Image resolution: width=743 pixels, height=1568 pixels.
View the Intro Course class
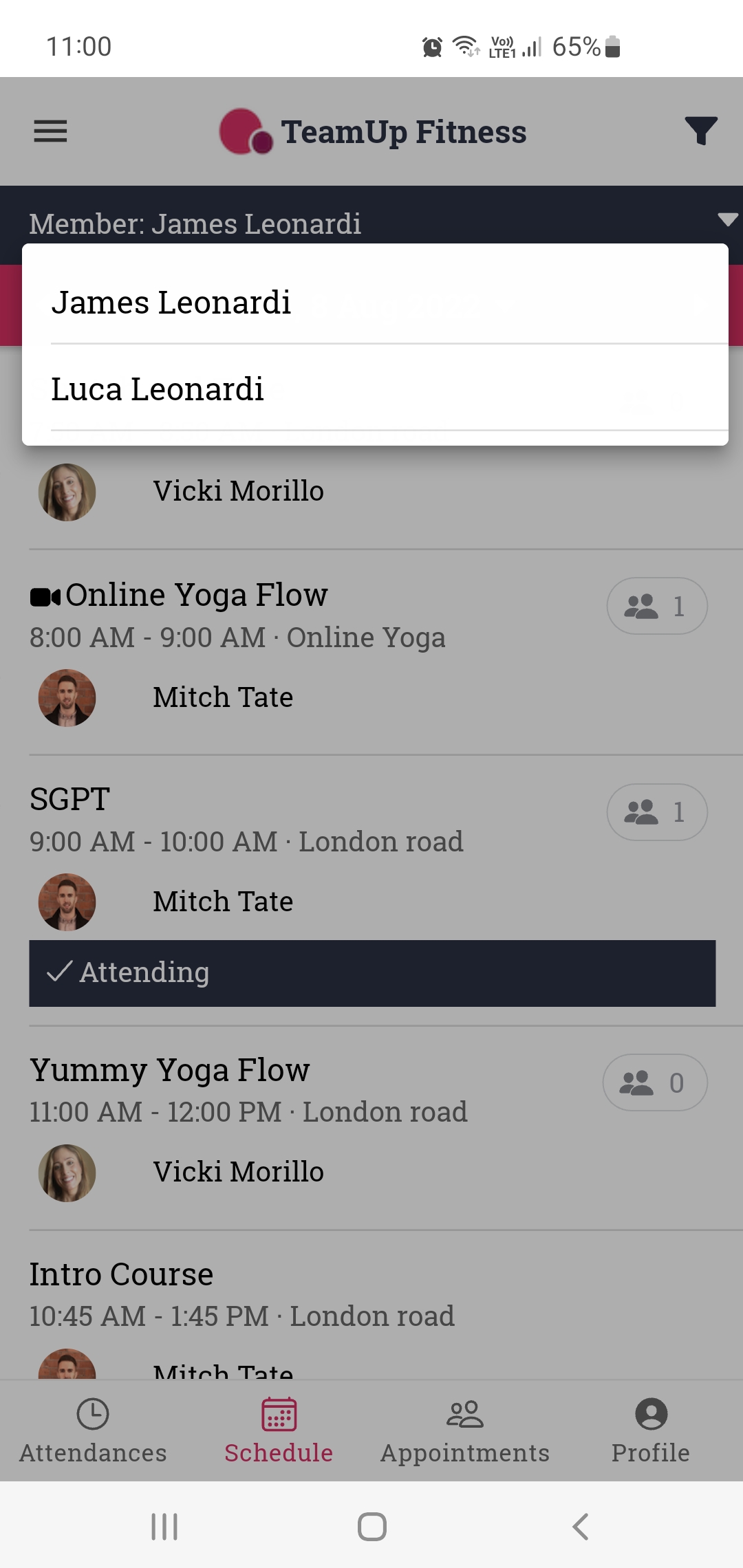121,1275
